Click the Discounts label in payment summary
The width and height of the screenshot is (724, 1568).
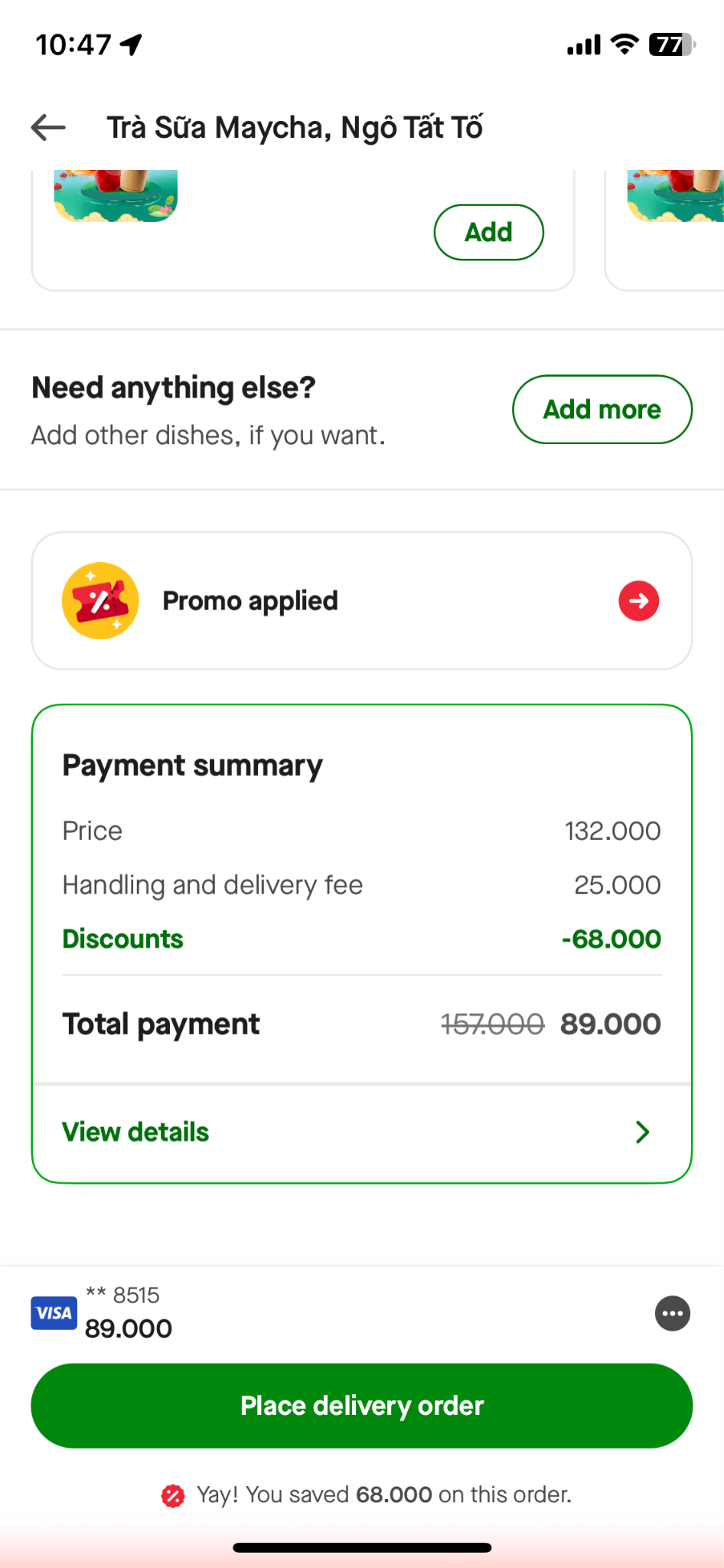click(x=122, y=938)
